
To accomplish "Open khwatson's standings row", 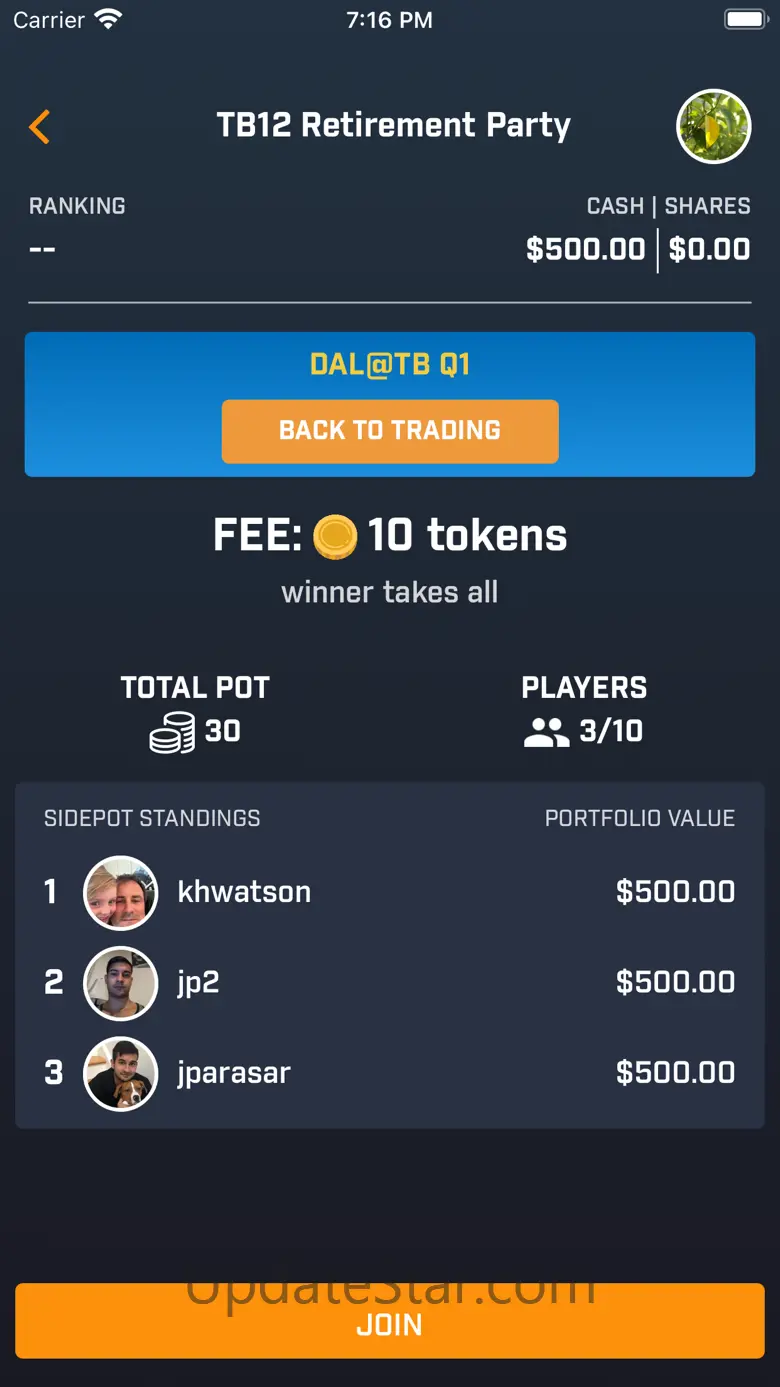I will point(390,892).
